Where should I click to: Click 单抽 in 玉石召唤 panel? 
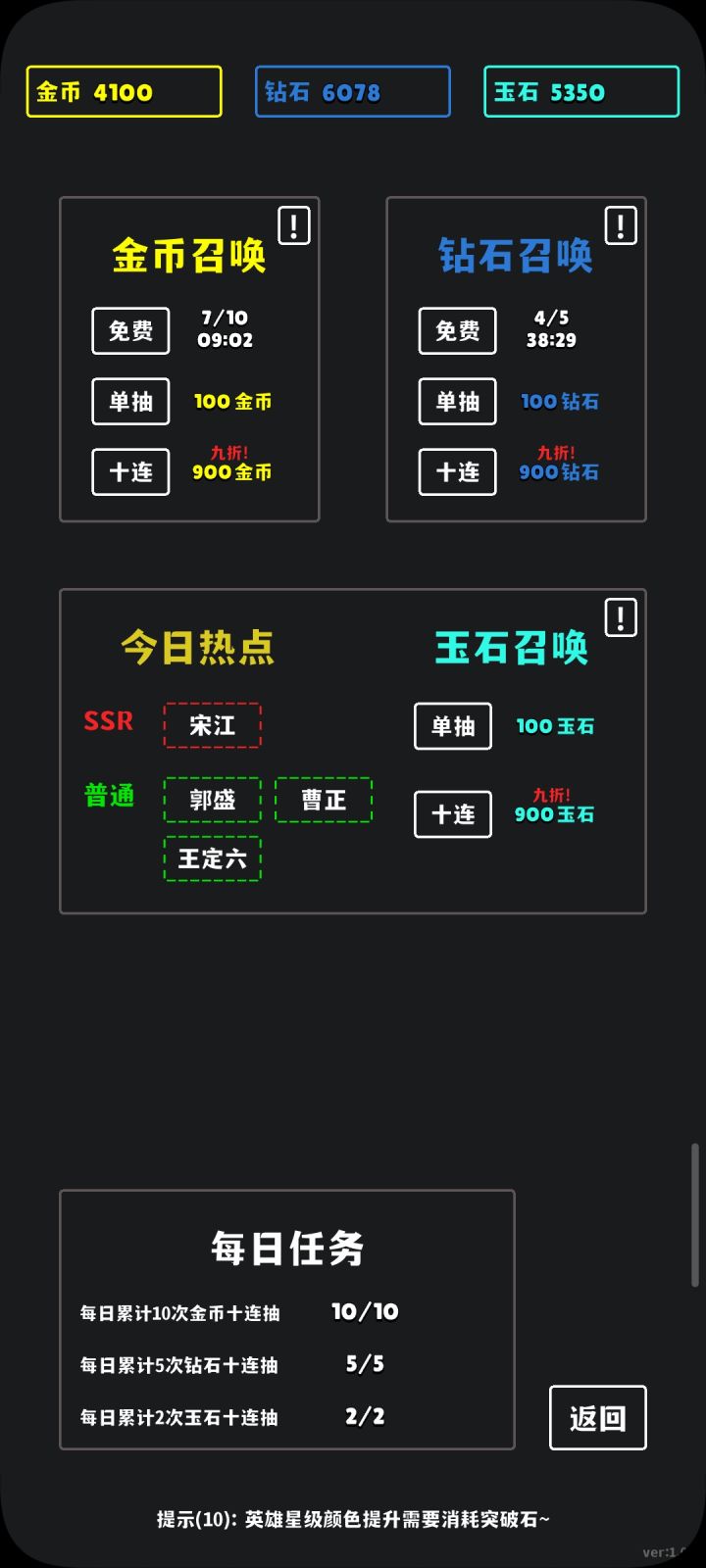point(453,726)
